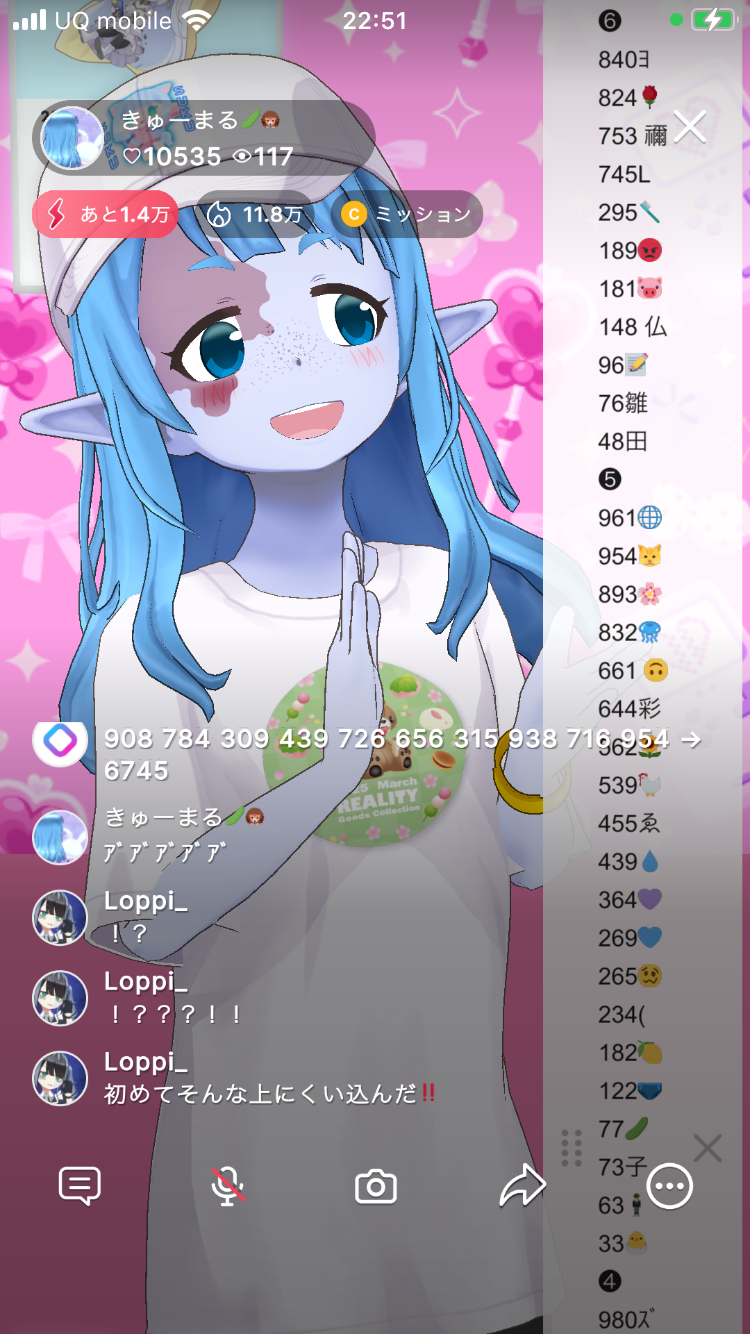This screenshot has width=750, height=1334.
Task: Grab the dotted handle of the side panel
Action: [x=572, y=1147]
